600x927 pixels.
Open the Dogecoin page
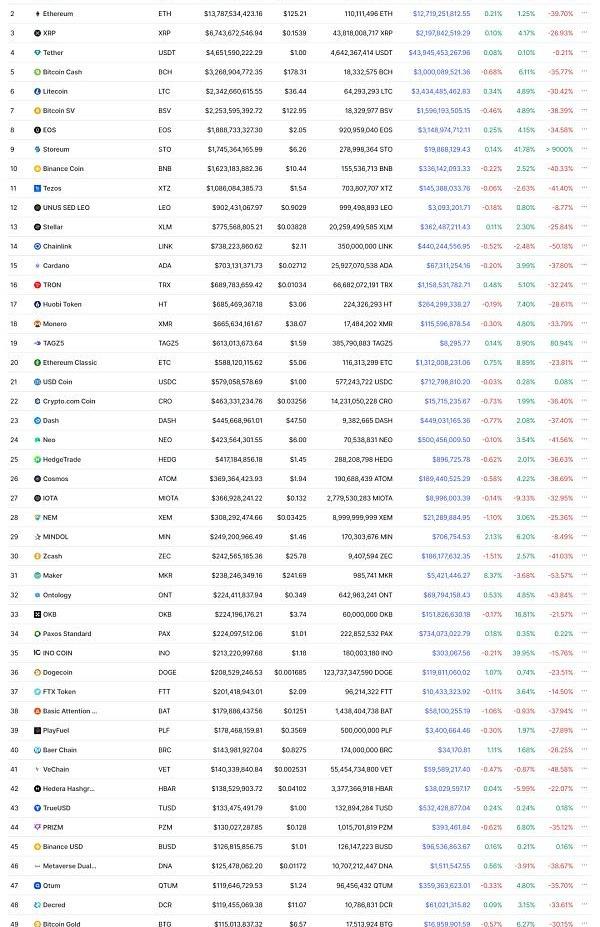pyautogui.click(x=57, y=672)
